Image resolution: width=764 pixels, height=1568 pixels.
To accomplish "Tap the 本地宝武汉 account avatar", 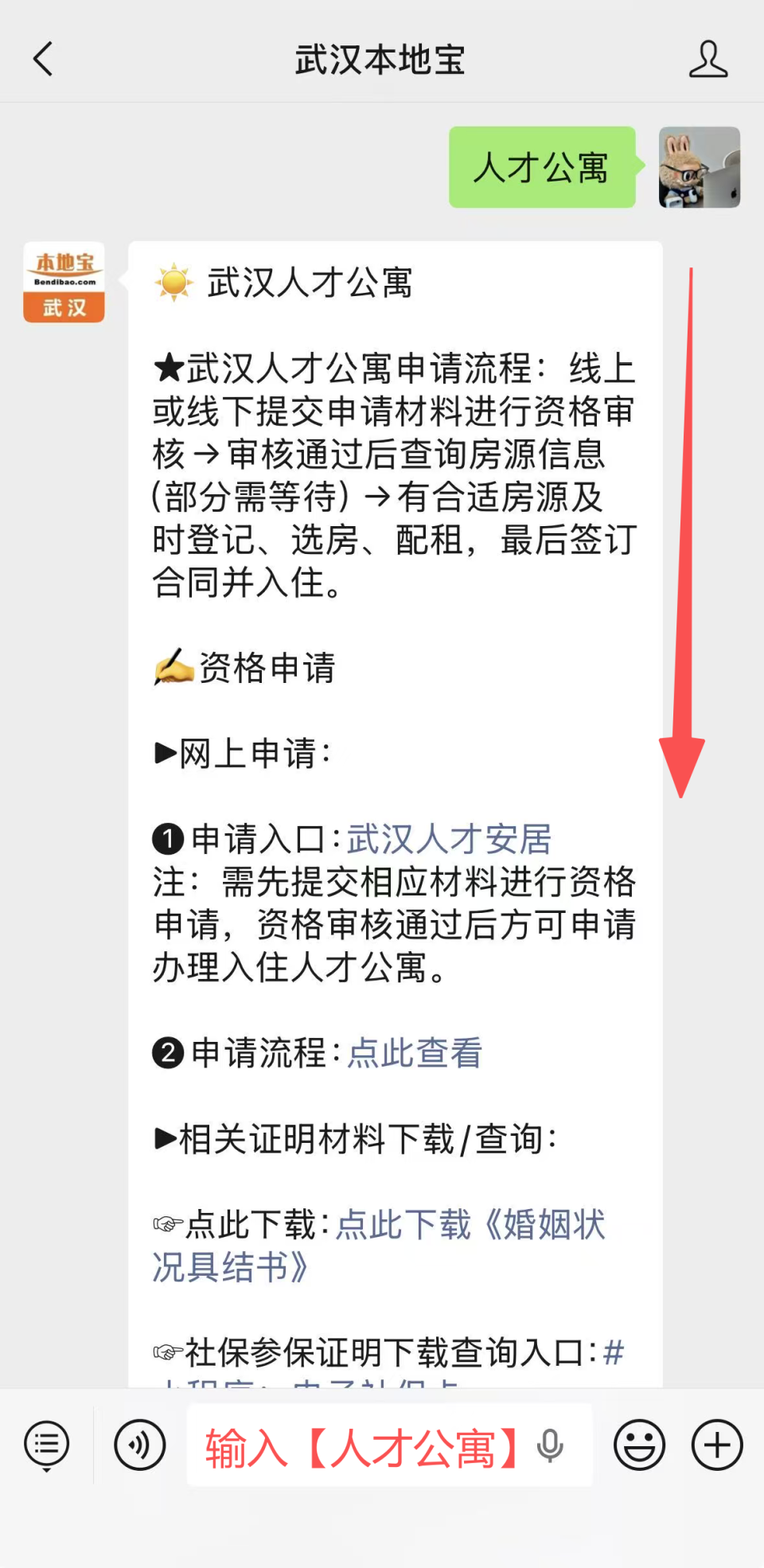I will 64,283.
